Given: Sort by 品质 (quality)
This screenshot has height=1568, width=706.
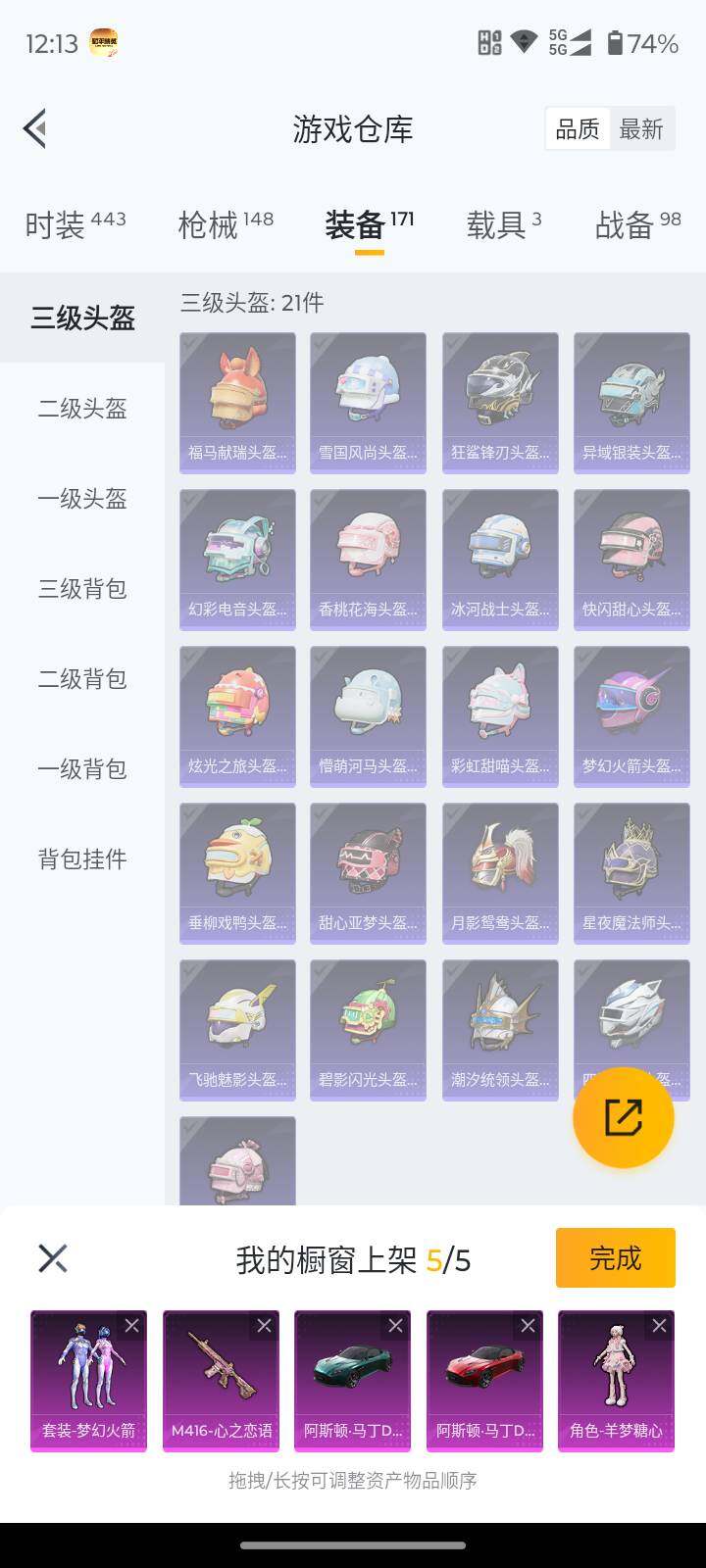Looking at the screenshot, I should click(578, 129).
